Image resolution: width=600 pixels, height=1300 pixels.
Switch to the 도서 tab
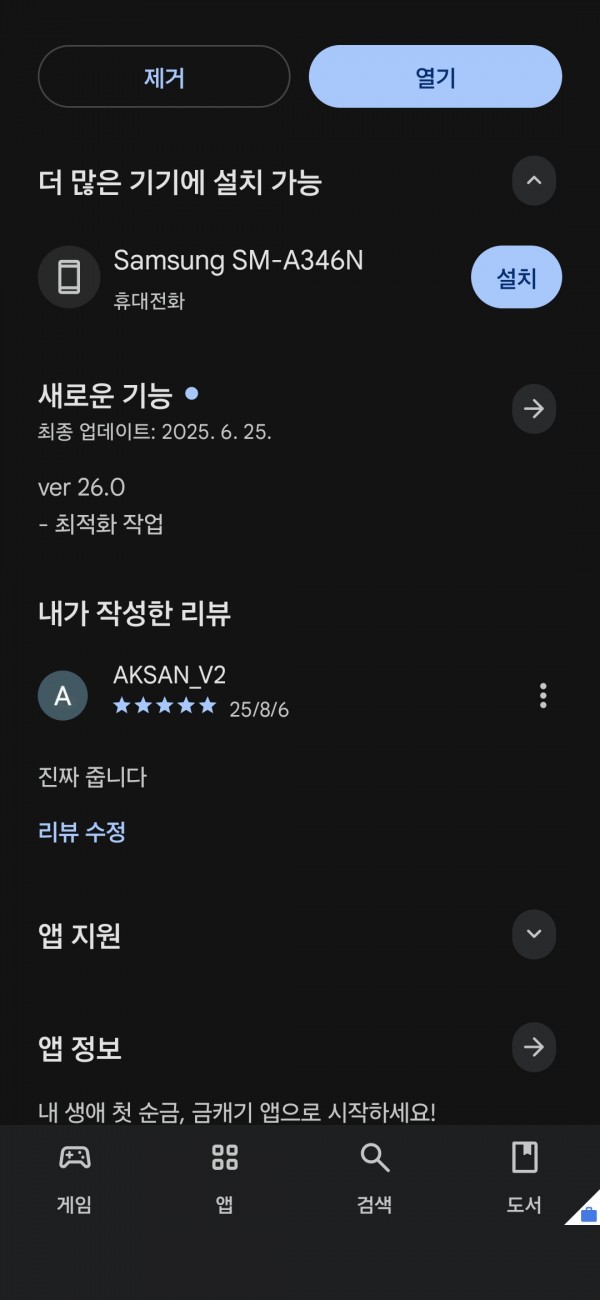pos(524,1179)
